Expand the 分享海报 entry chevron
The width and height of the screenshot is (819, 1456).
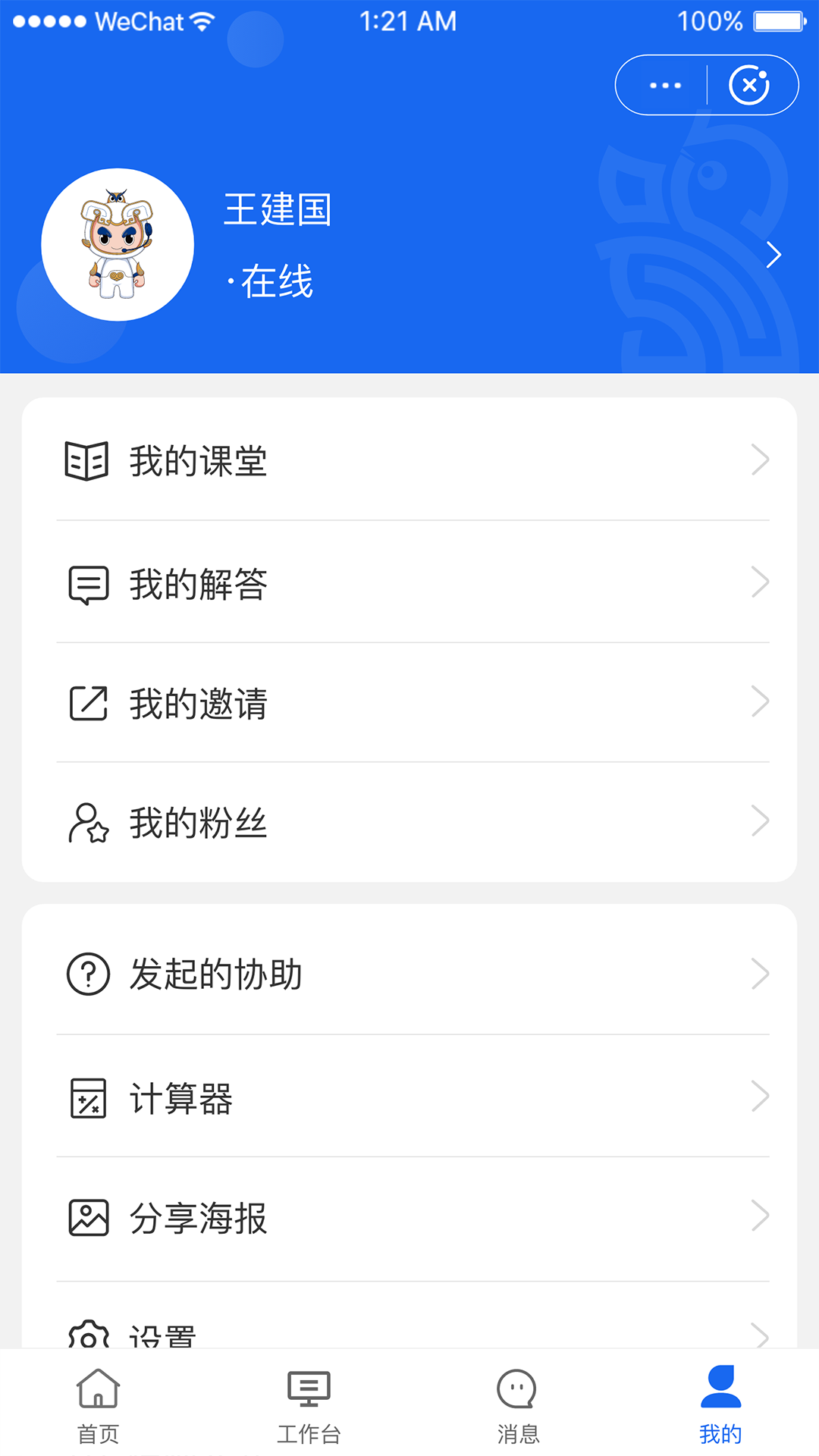(x=761, y=1216)
